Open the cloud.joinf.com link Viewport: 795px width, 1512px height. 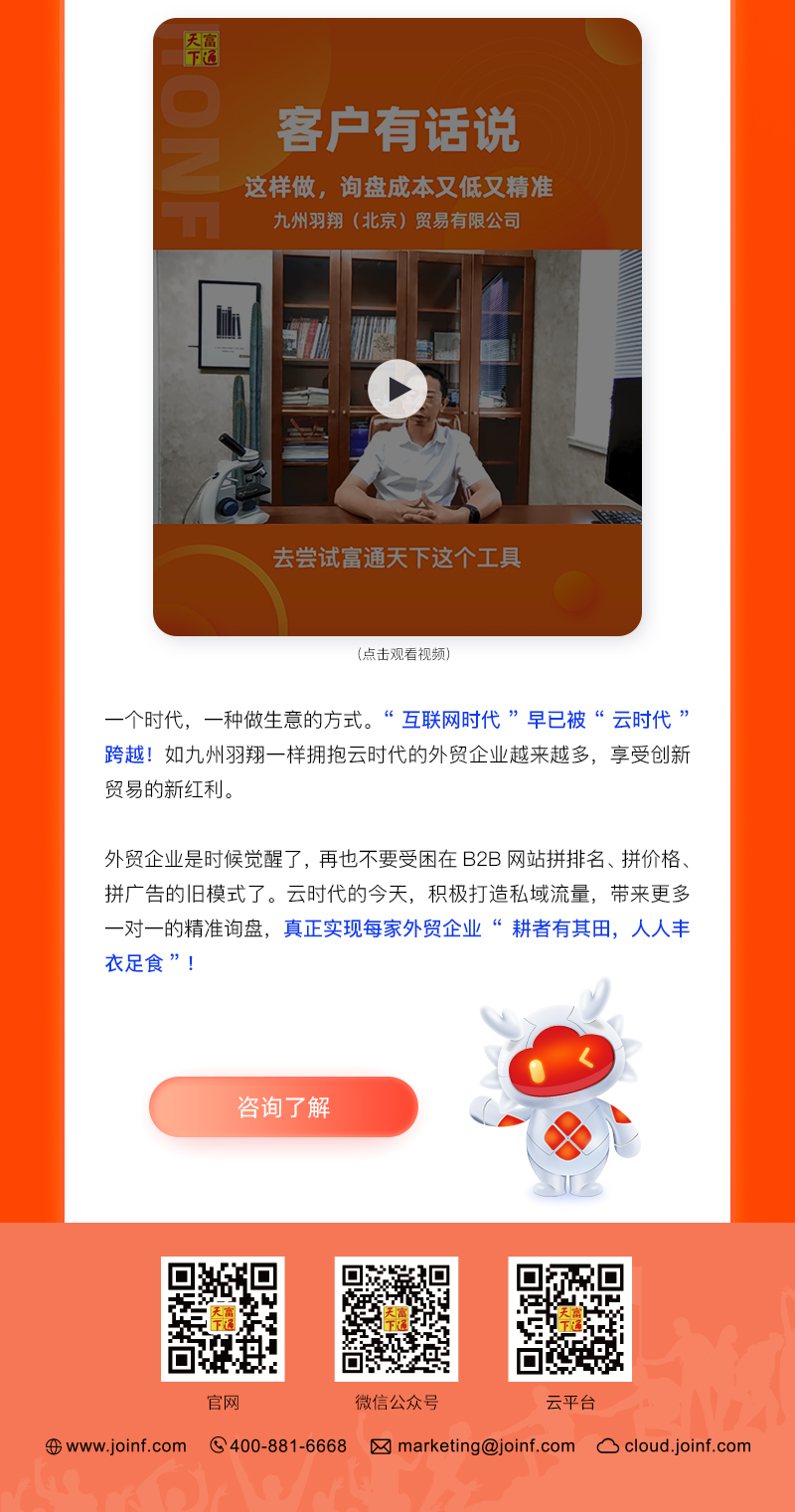point(686,1446)
